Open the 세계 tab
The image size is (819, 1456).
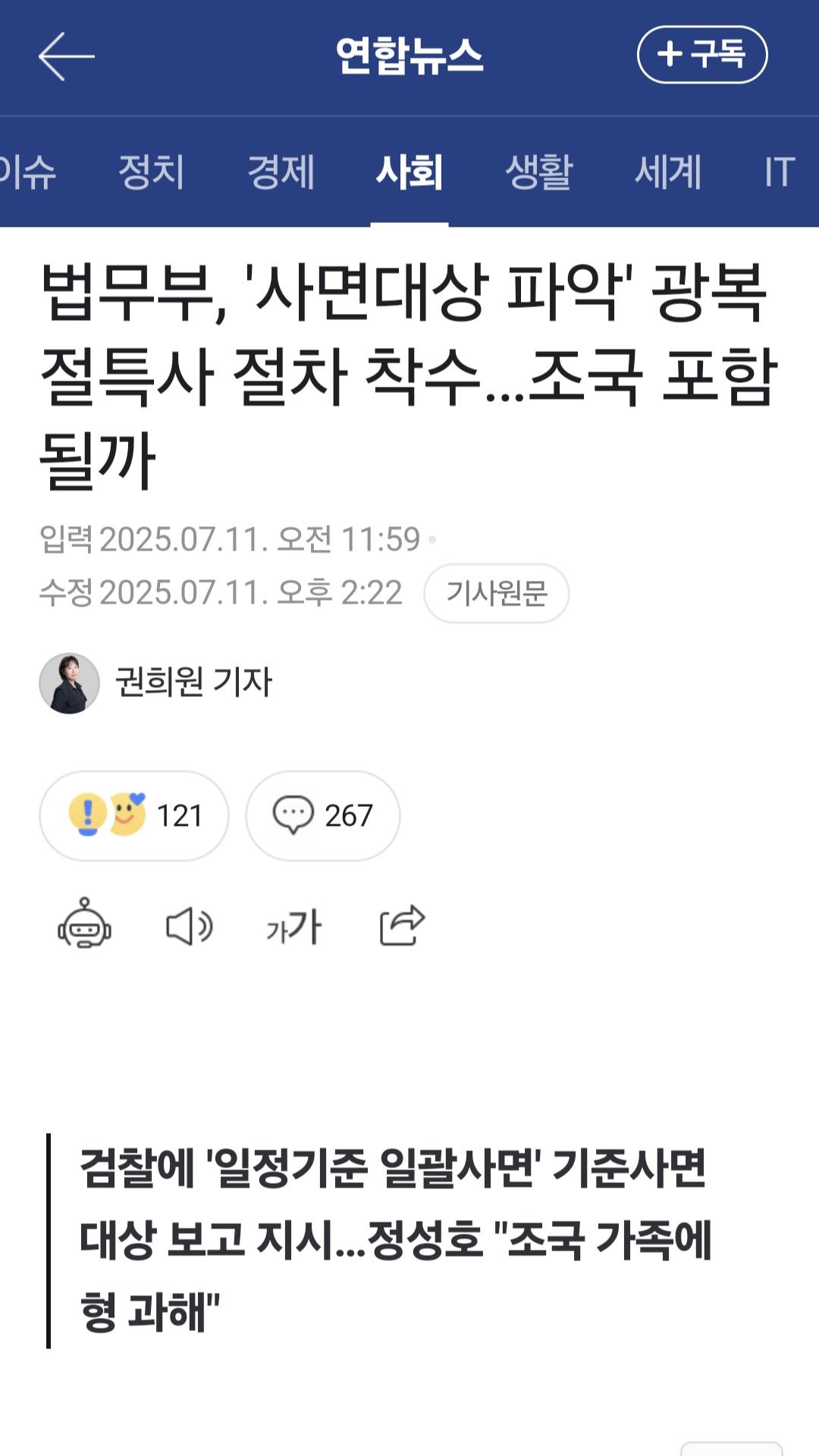coord(668,171)
